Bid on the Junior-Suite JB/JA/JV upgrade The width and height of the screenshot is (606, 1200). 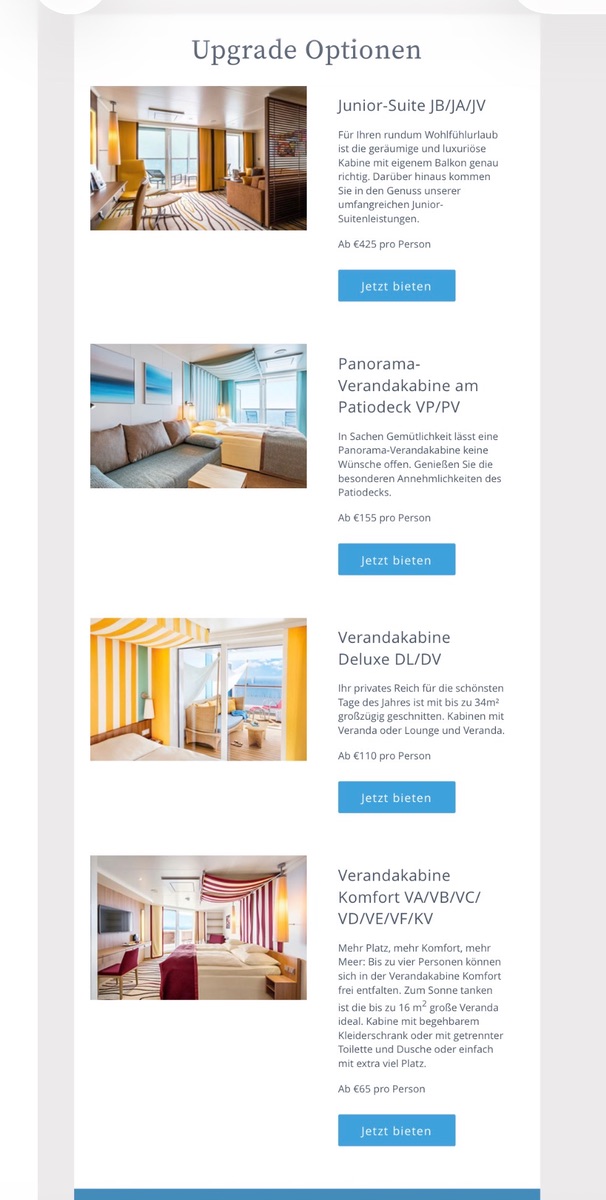[396, 286]
